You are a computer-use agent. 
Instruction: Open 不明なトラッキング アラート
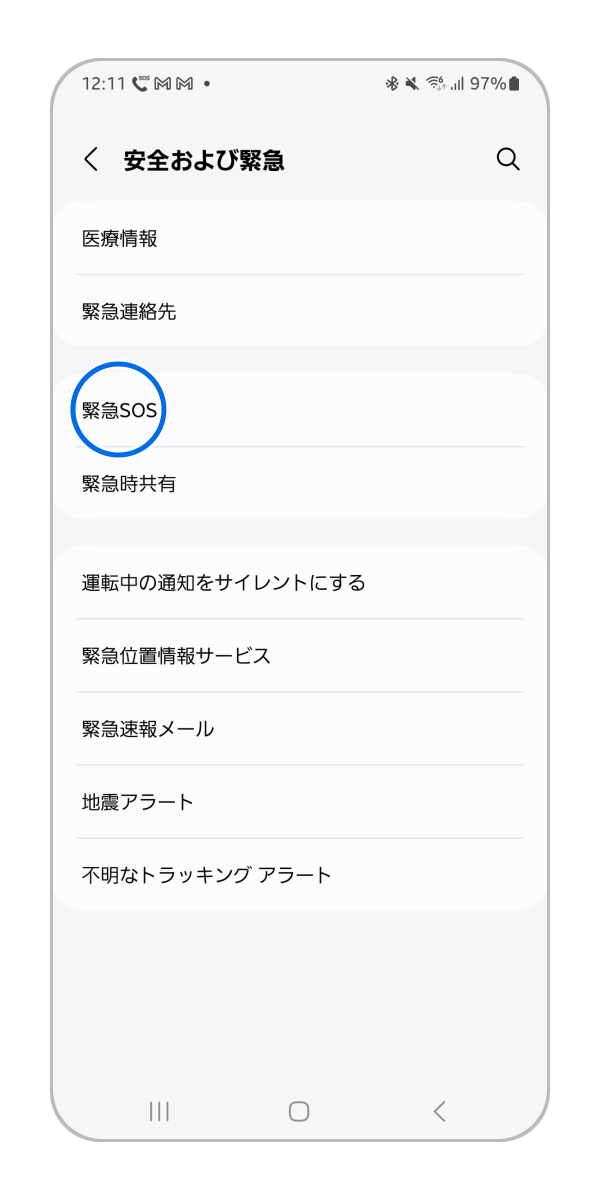pyautogui.click(x=300, y=874)
